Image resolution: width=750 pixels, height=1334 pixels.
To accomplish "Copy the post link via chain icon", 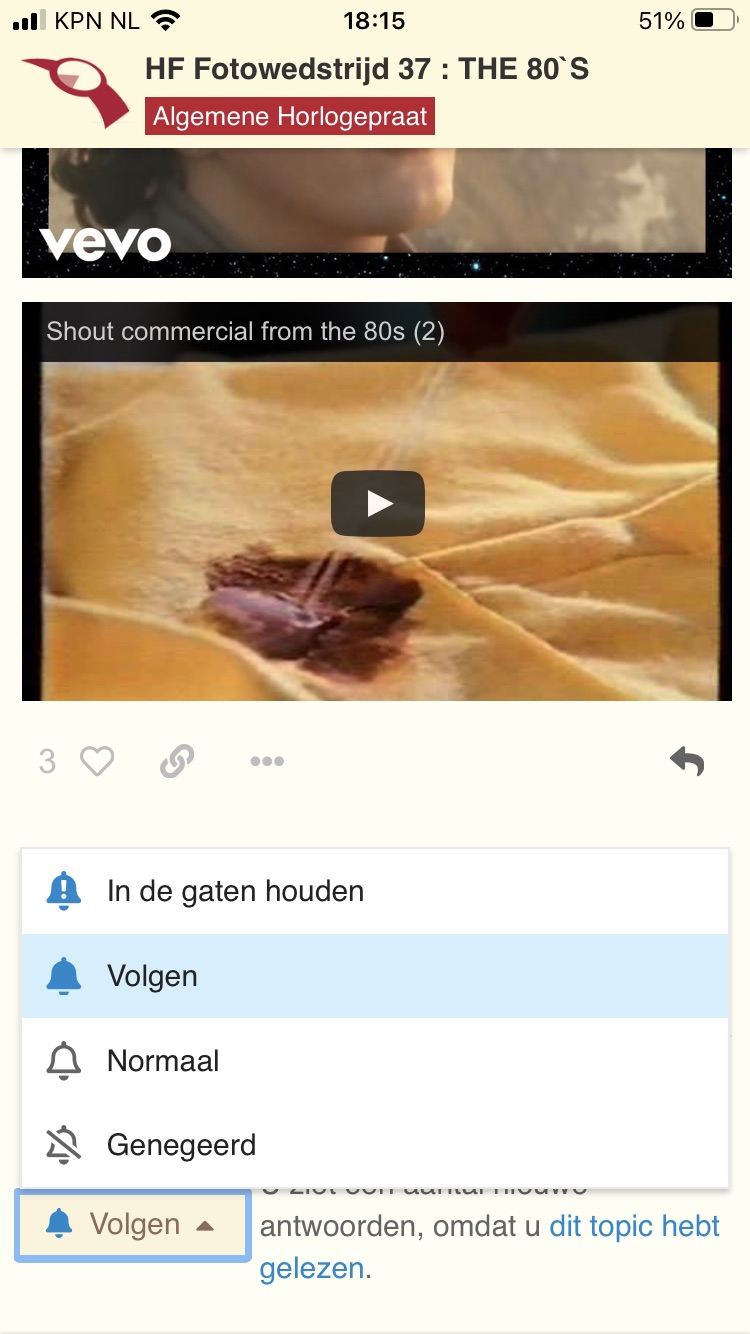I will pyautogui.click(x=177, y=762).
